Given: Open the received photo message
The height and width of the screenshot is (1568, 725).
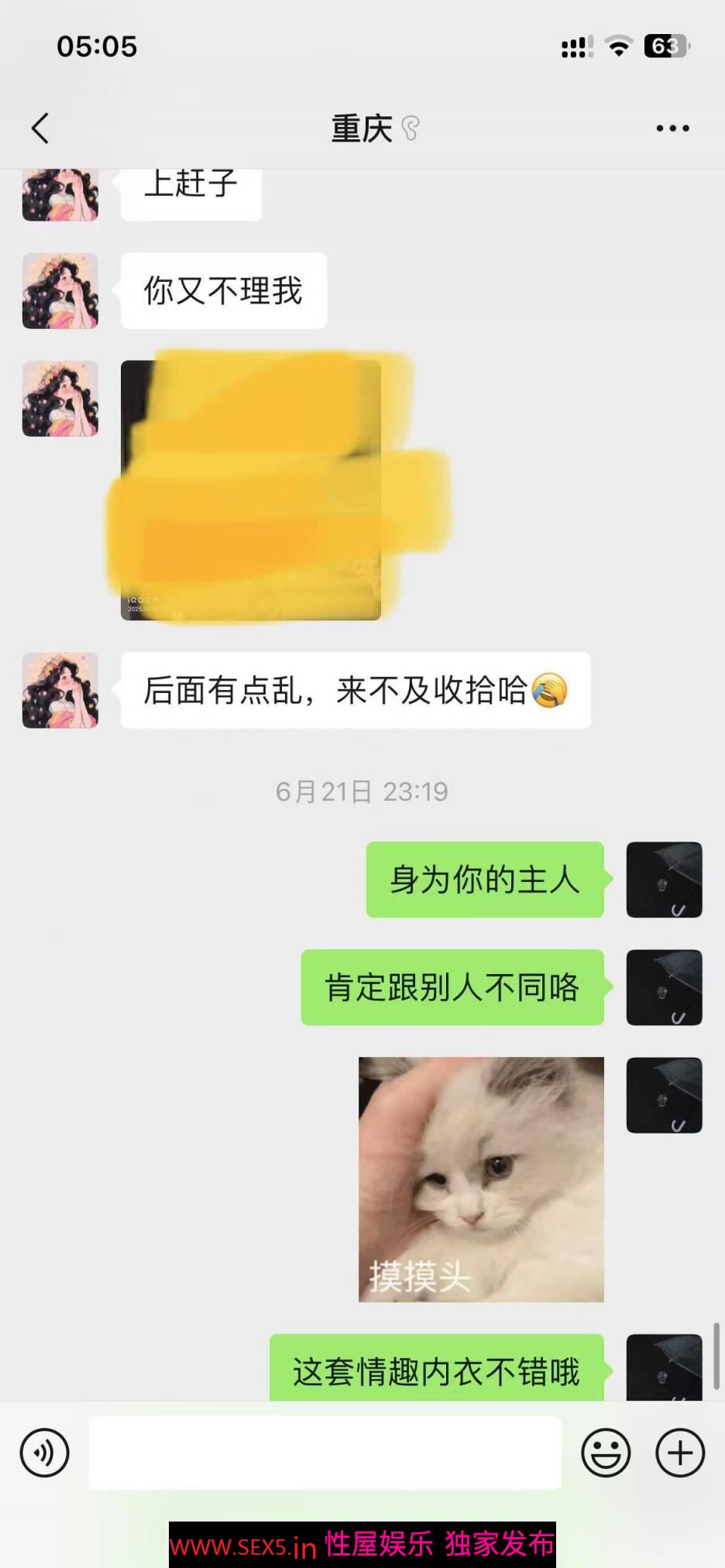Looking at the screenshot, I should click(251, 489).
